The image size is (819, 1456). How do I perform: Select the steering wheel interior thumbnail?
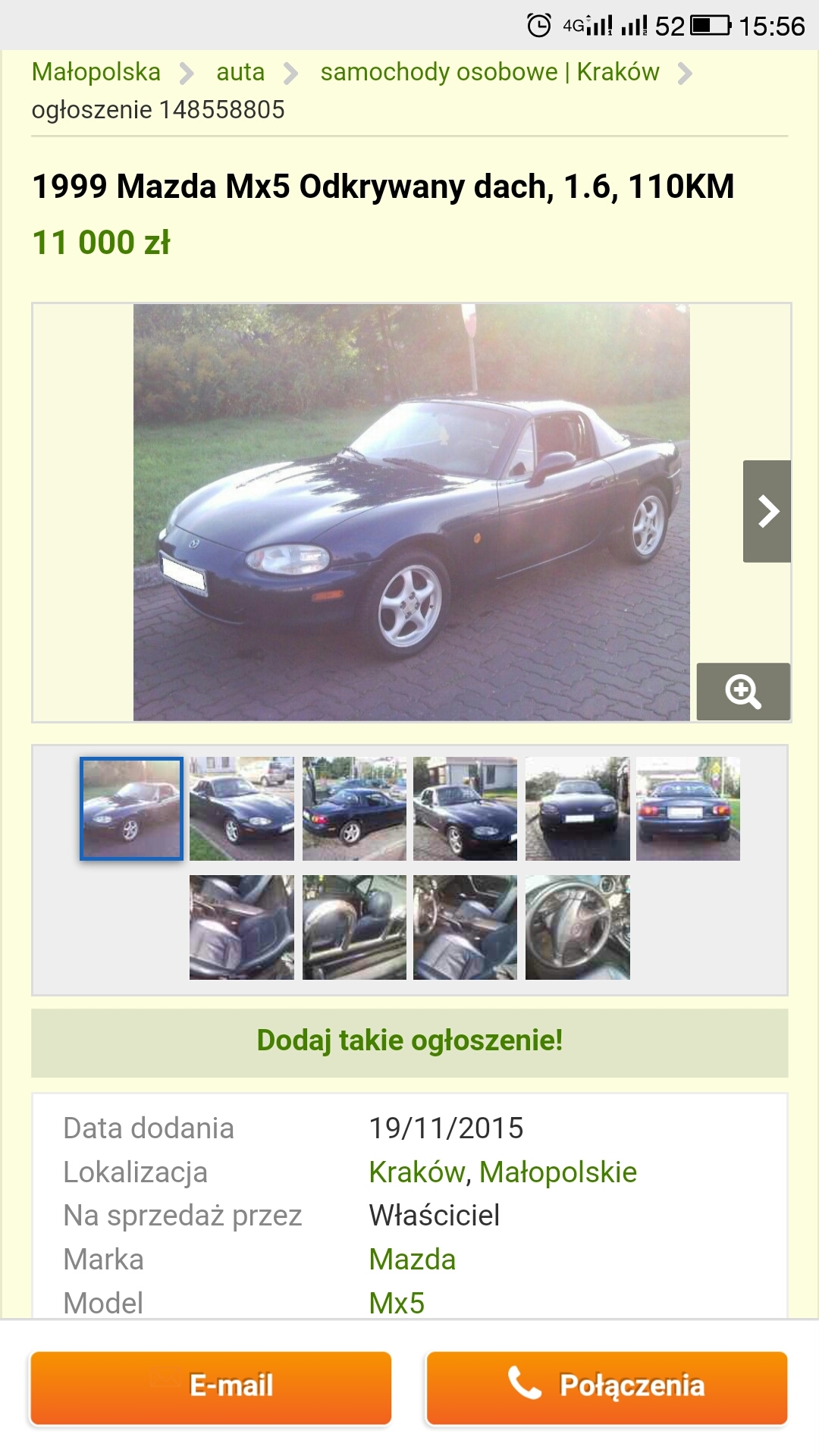(577, 927)
